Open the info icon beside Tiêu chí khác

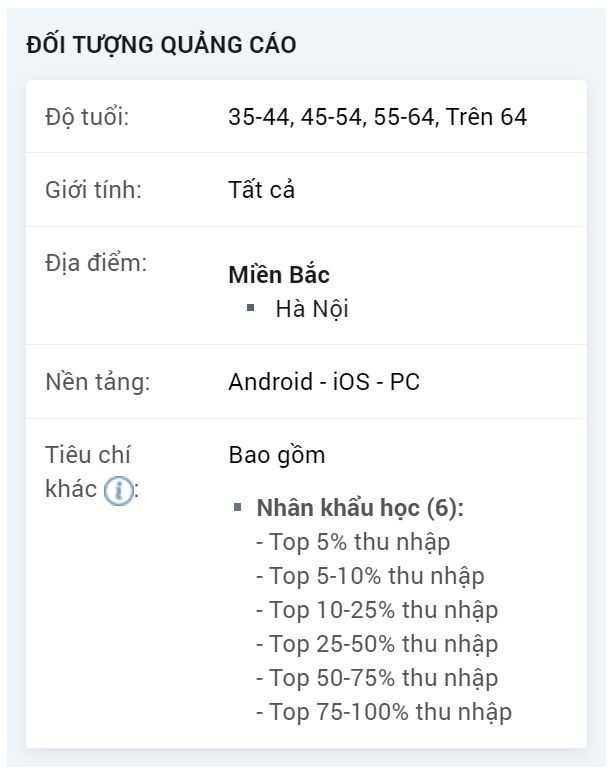click(x=118, y=491)
